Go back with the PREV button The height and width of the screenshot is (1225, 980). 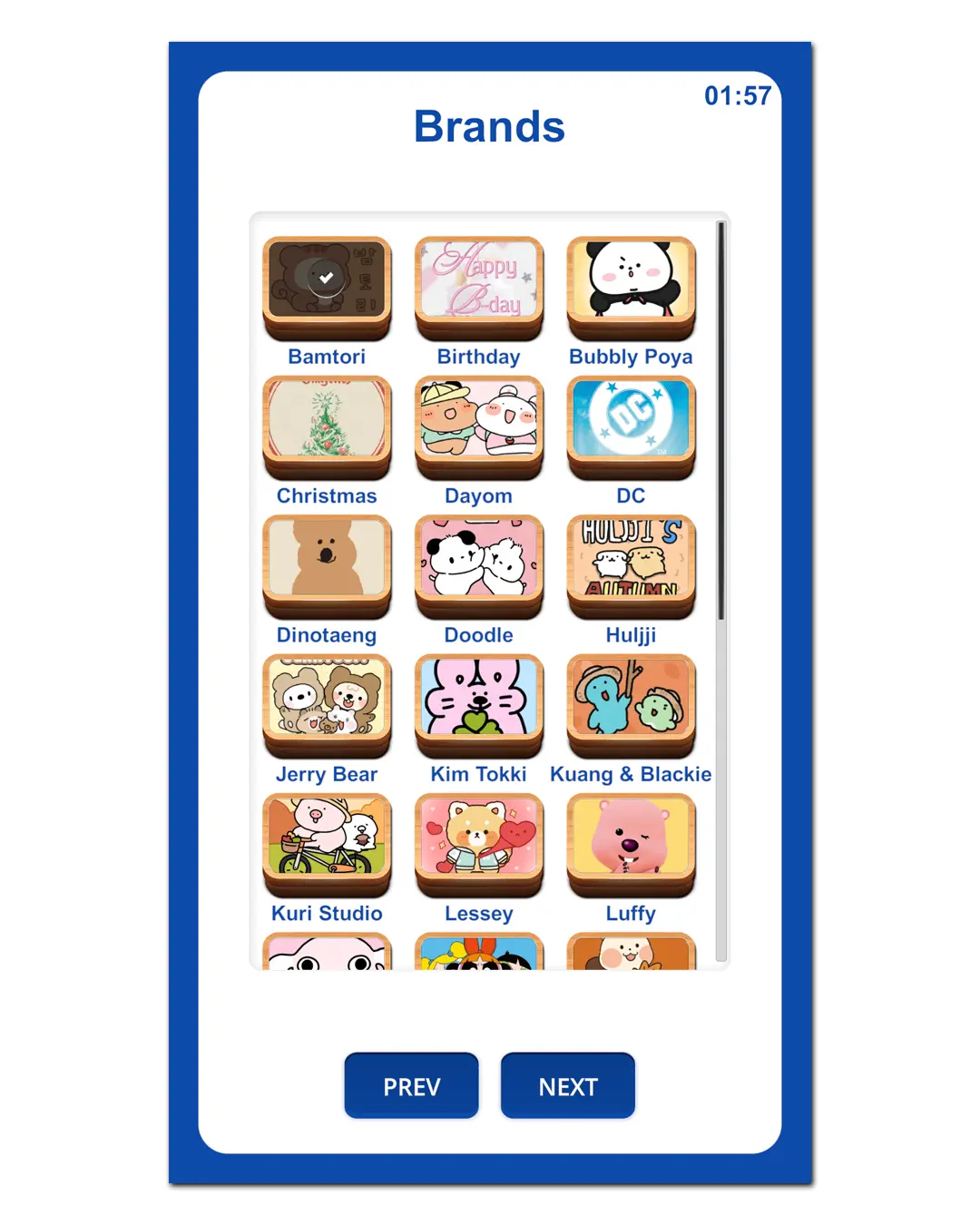click(x=411, y=1085)
